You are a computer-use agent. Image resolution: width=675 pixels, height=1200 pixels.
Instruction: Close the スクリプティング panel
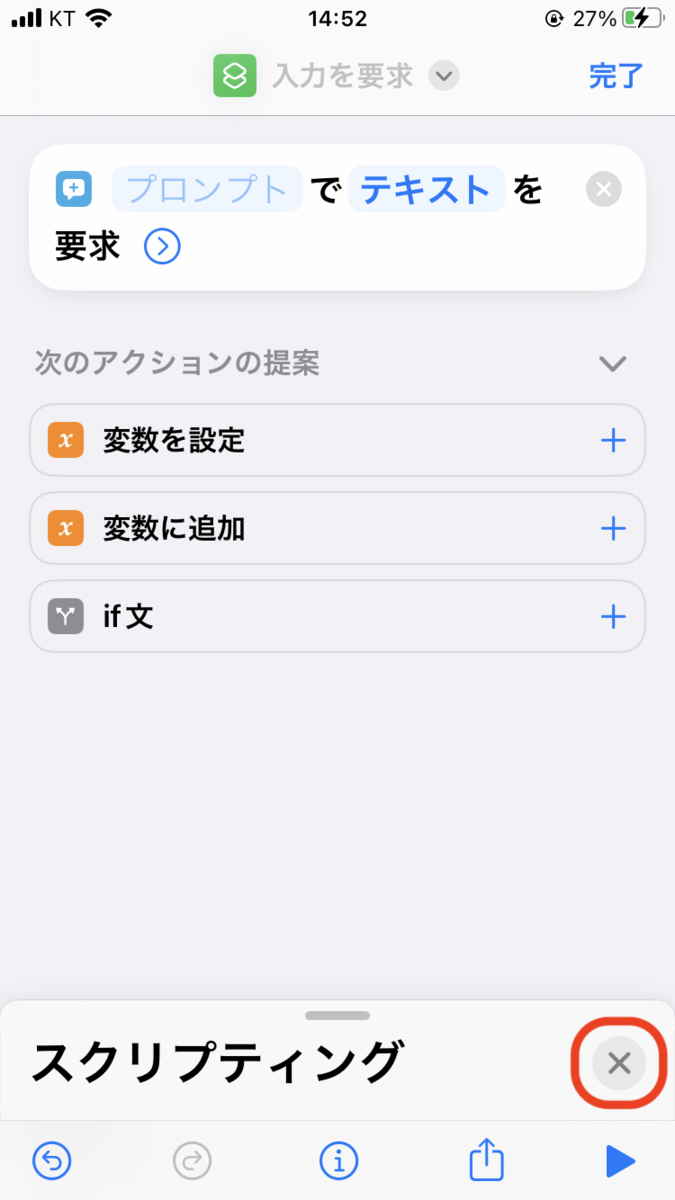619,1063
